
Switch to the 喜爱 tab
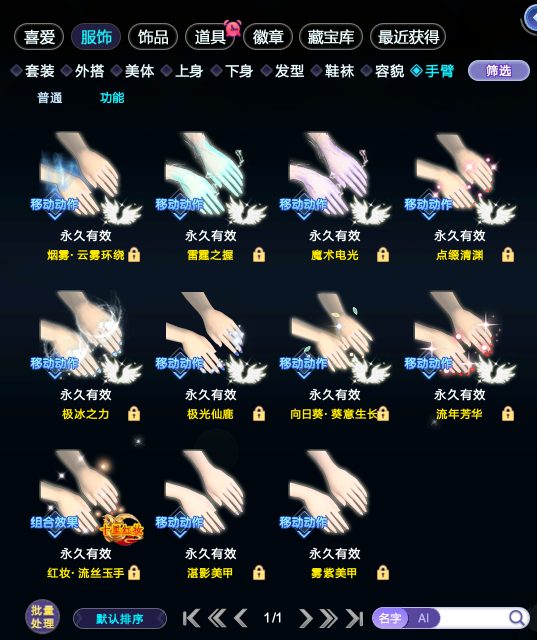coord(39,37)
